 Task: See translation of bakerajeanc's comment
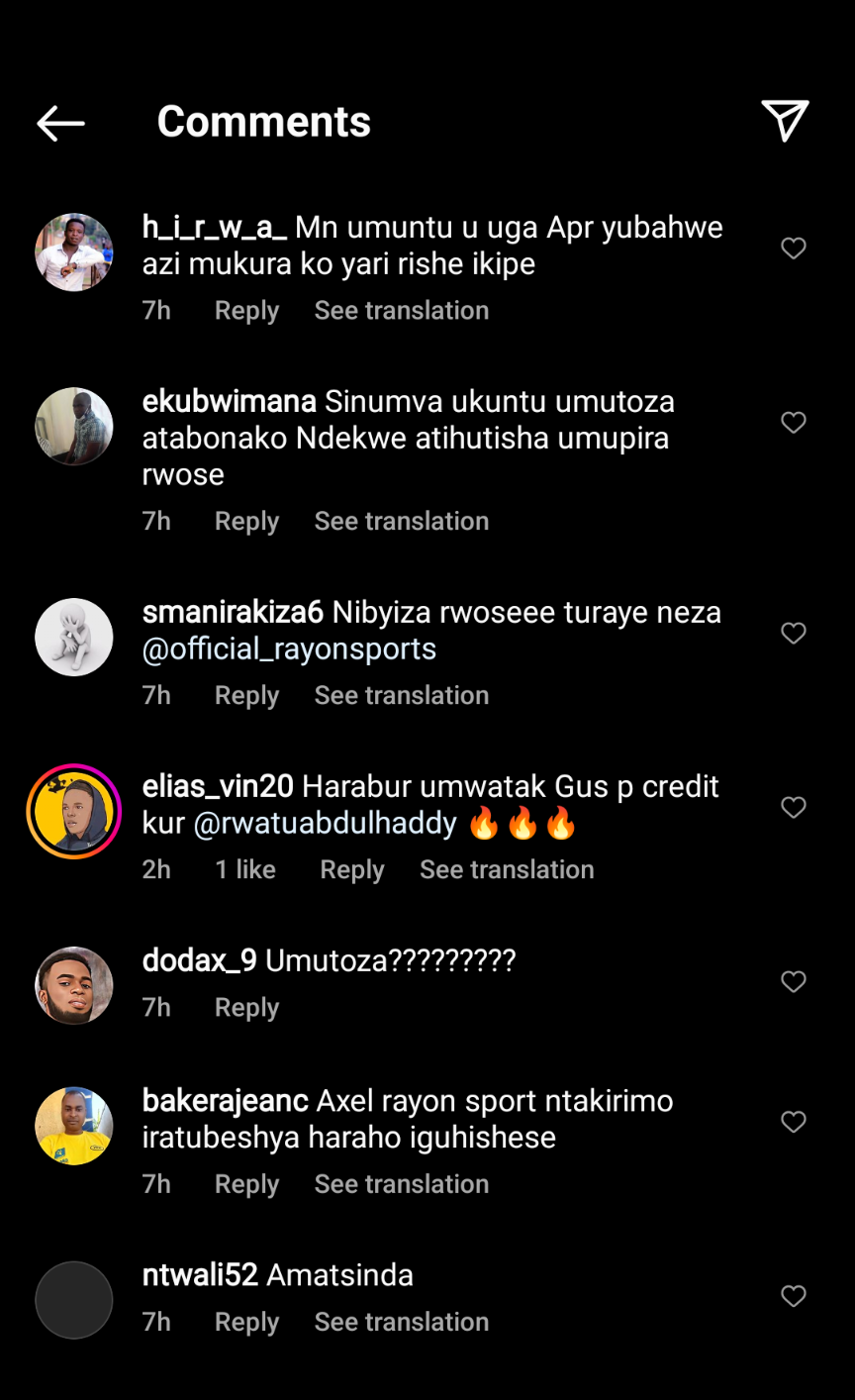[401, 1184]
